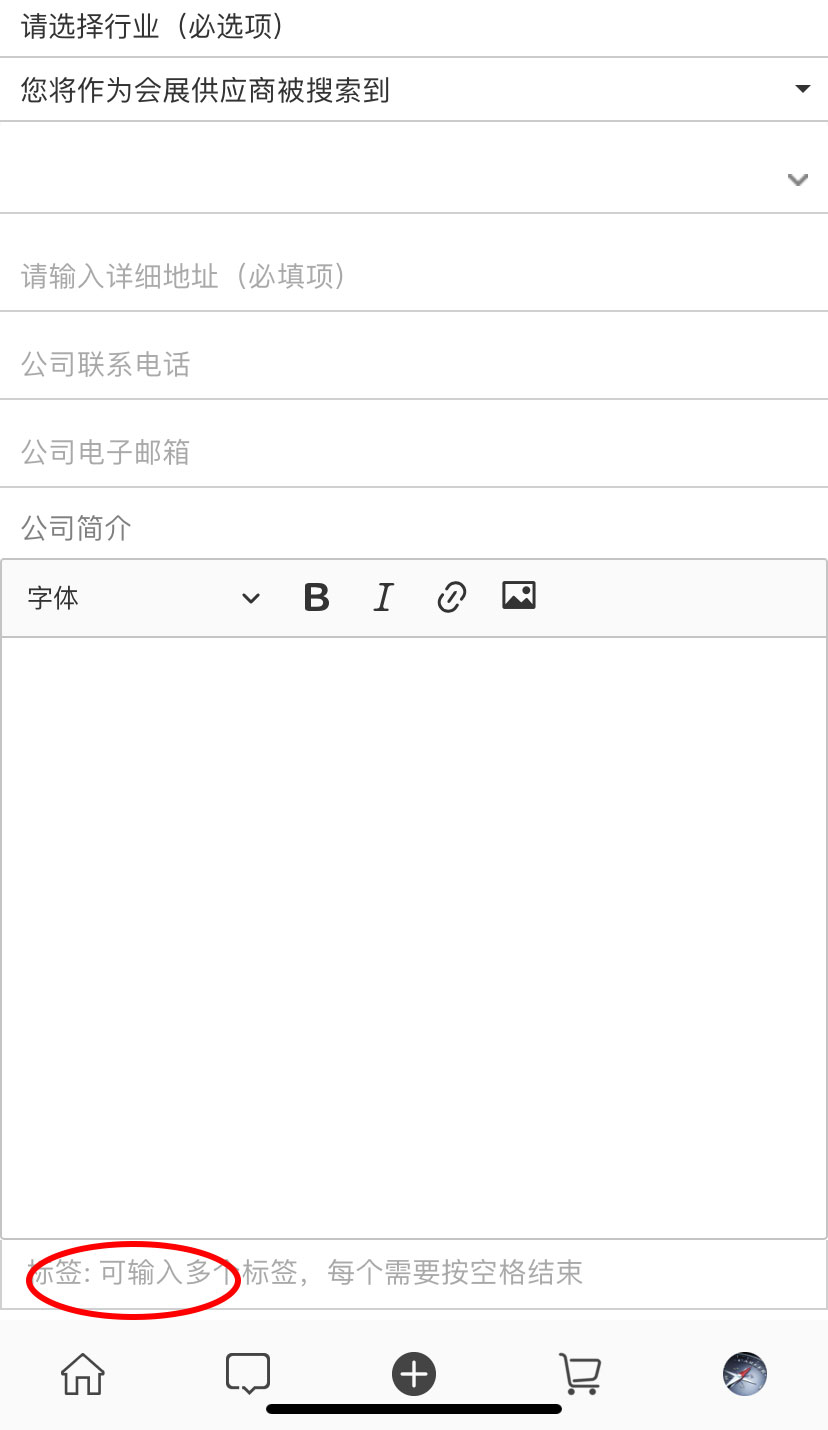Insert a link in the editor
This screenshot has width=828, height=1430.
coord(451,598)
